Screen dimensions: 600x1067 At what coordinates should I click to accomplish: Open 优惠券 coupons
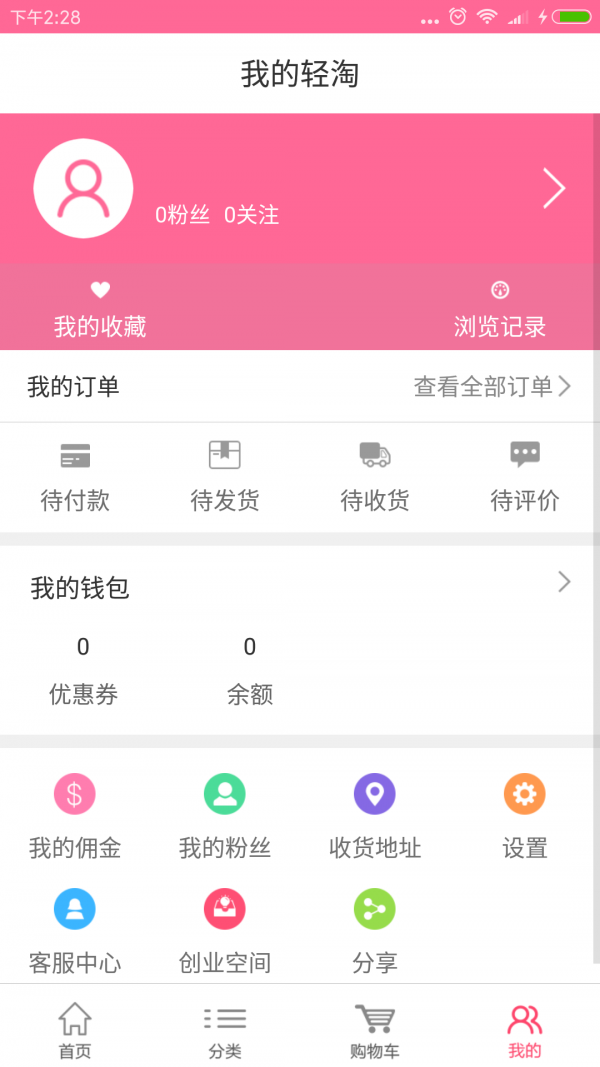point(83,670)
